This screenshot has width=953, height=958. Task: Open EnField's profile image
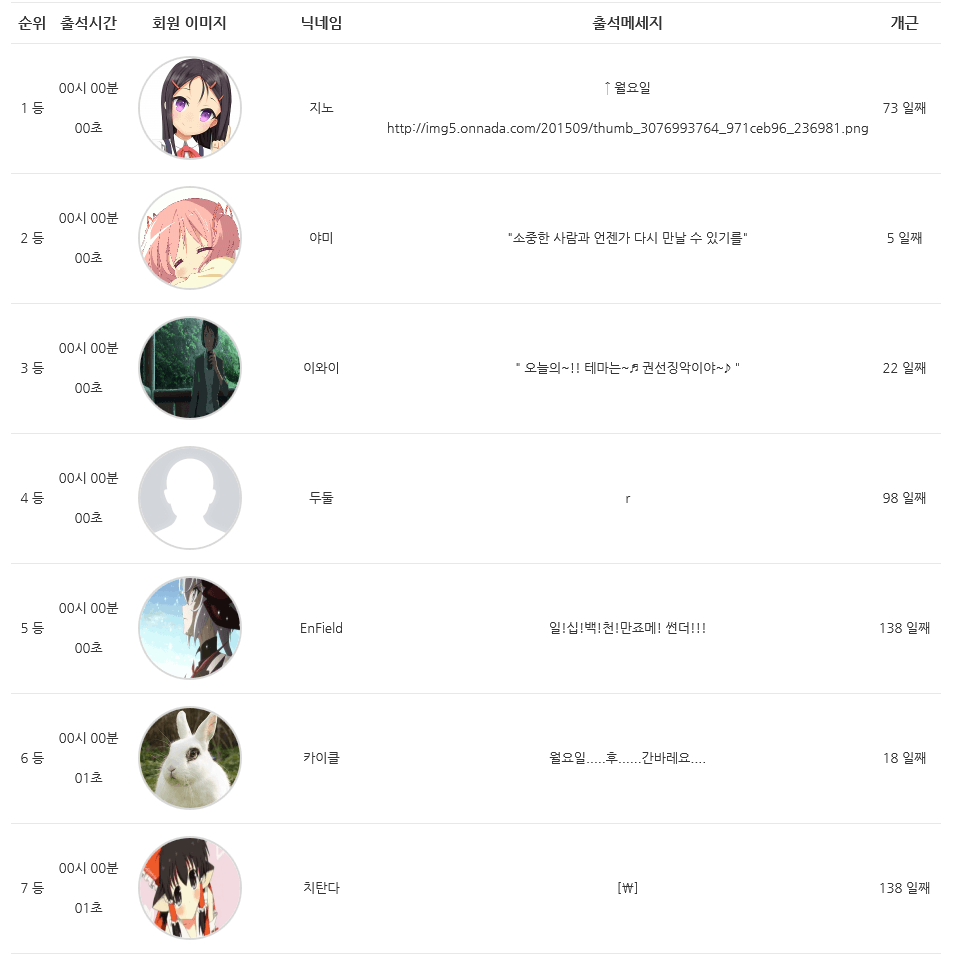coord(189,628)
